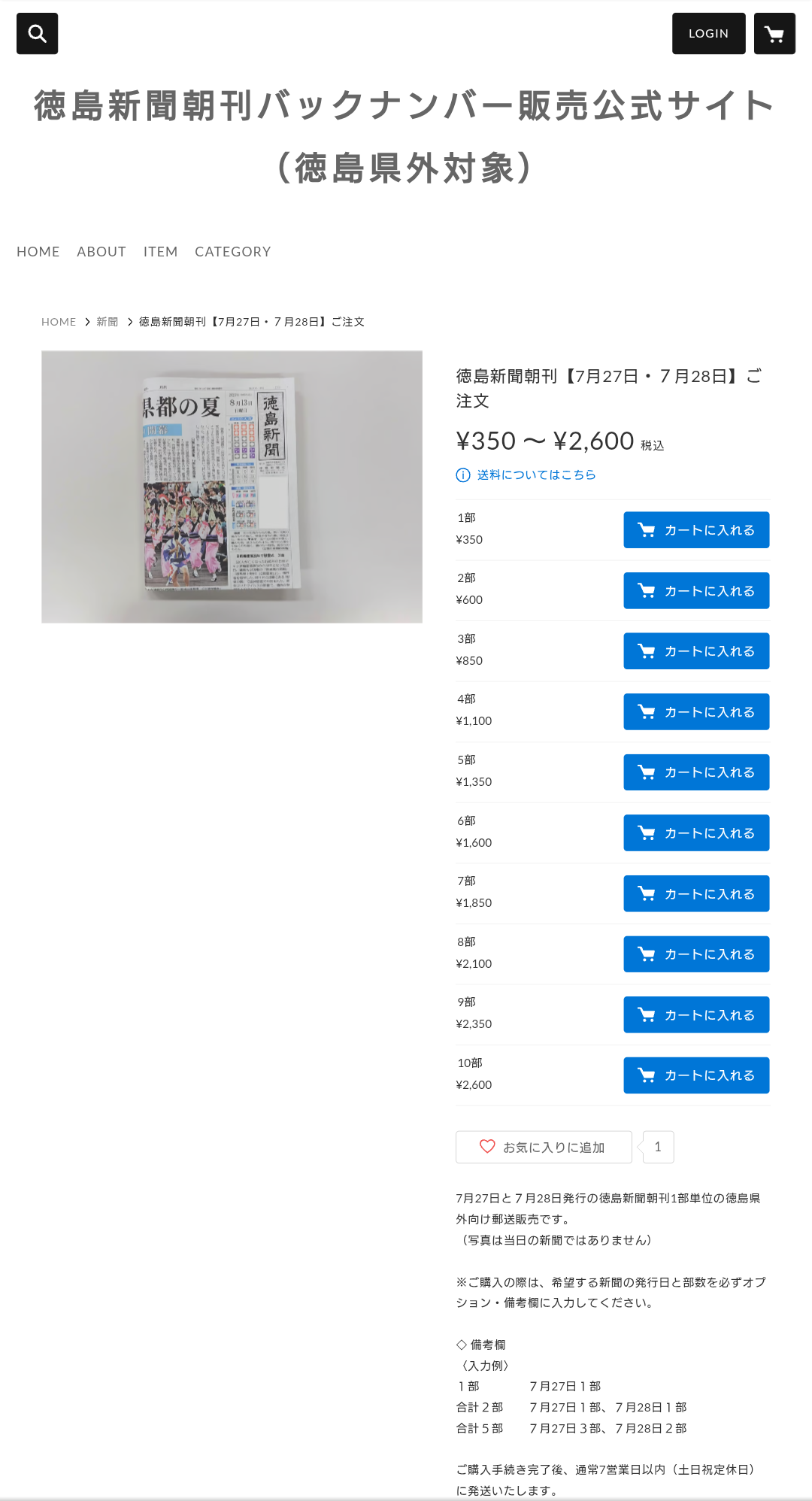812x1501 pixels.
Task: Tap the LOGIN button
Action: pyautogui.click(x=708, y=33)
